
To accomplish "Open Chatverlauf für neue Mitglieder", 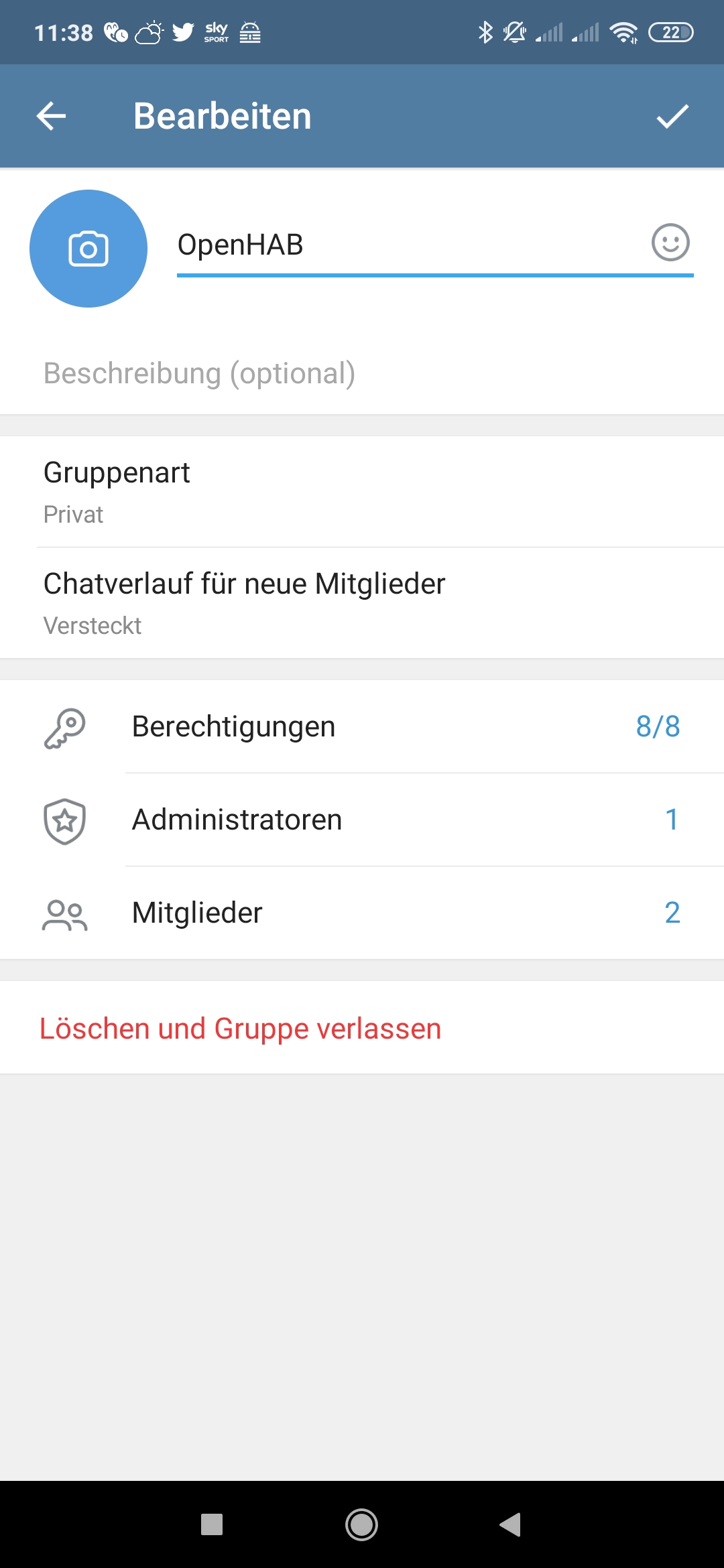I will click(x=362, y=603).
